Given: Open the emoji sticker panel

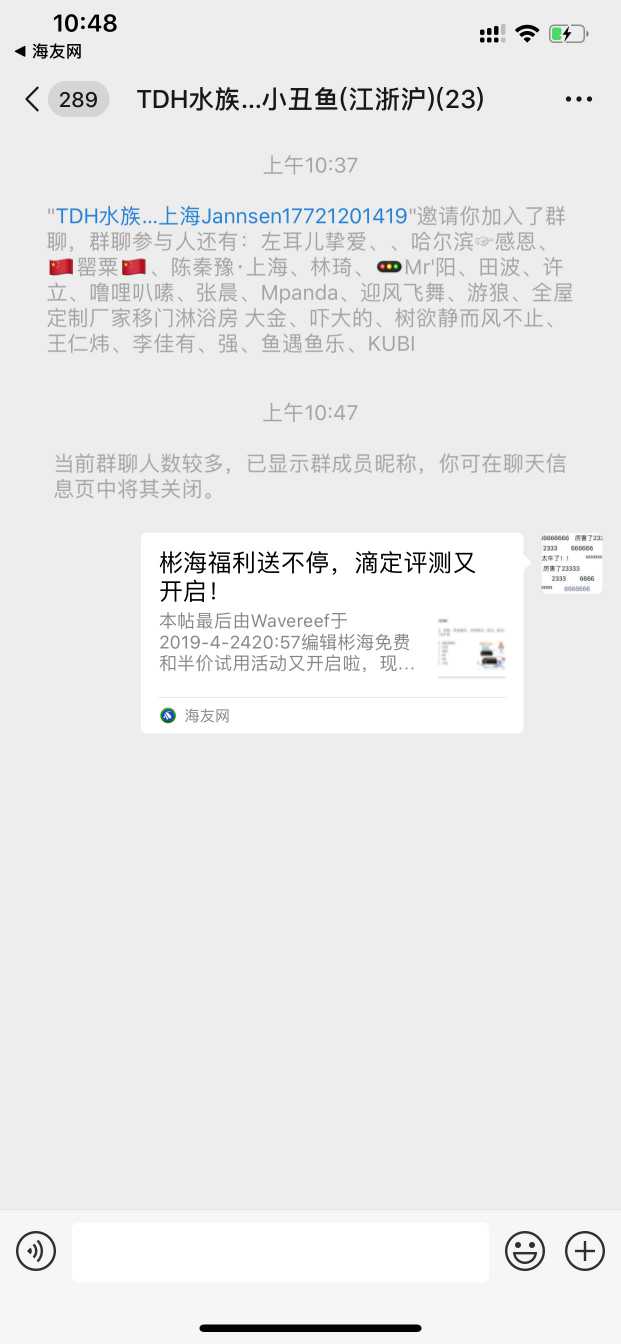Looking at the screenshot, I should coord(524,1251).
